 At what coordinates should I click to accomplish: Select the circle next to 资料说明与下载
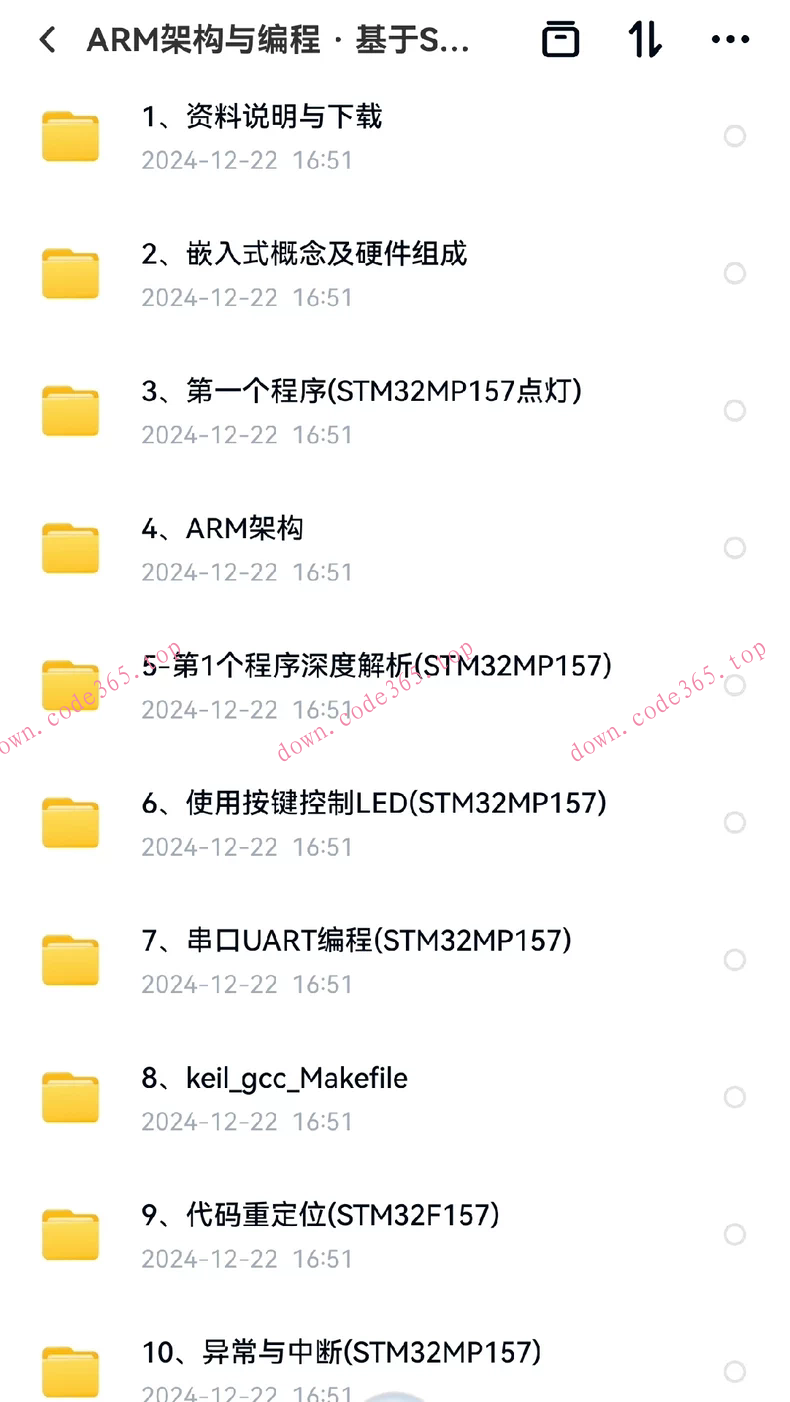pos(735,135)
